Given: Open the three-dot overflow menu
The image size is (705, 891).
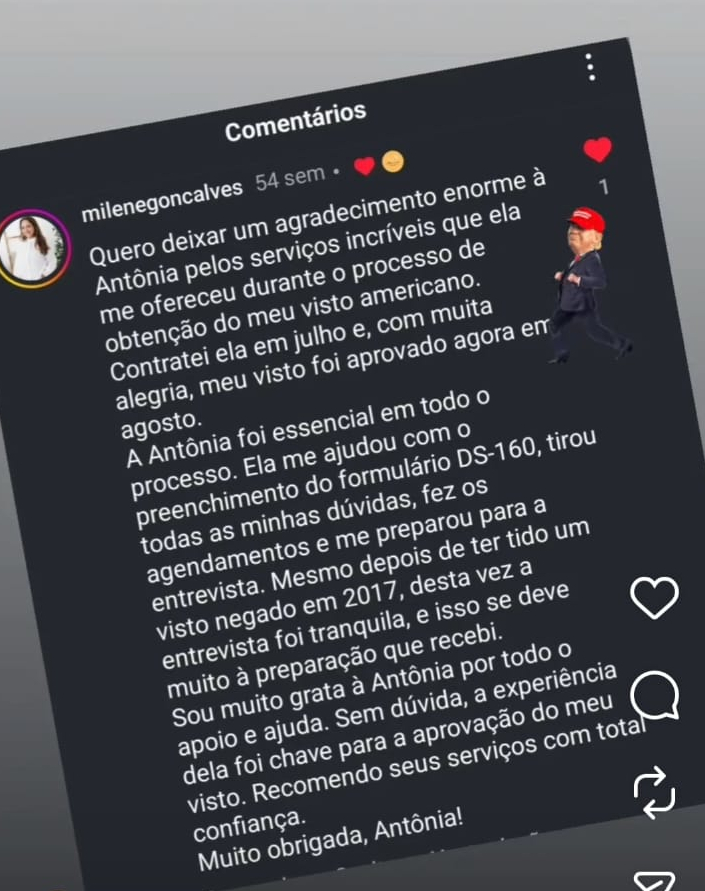Looking at the screenshot, I should (x=591, y=65).
